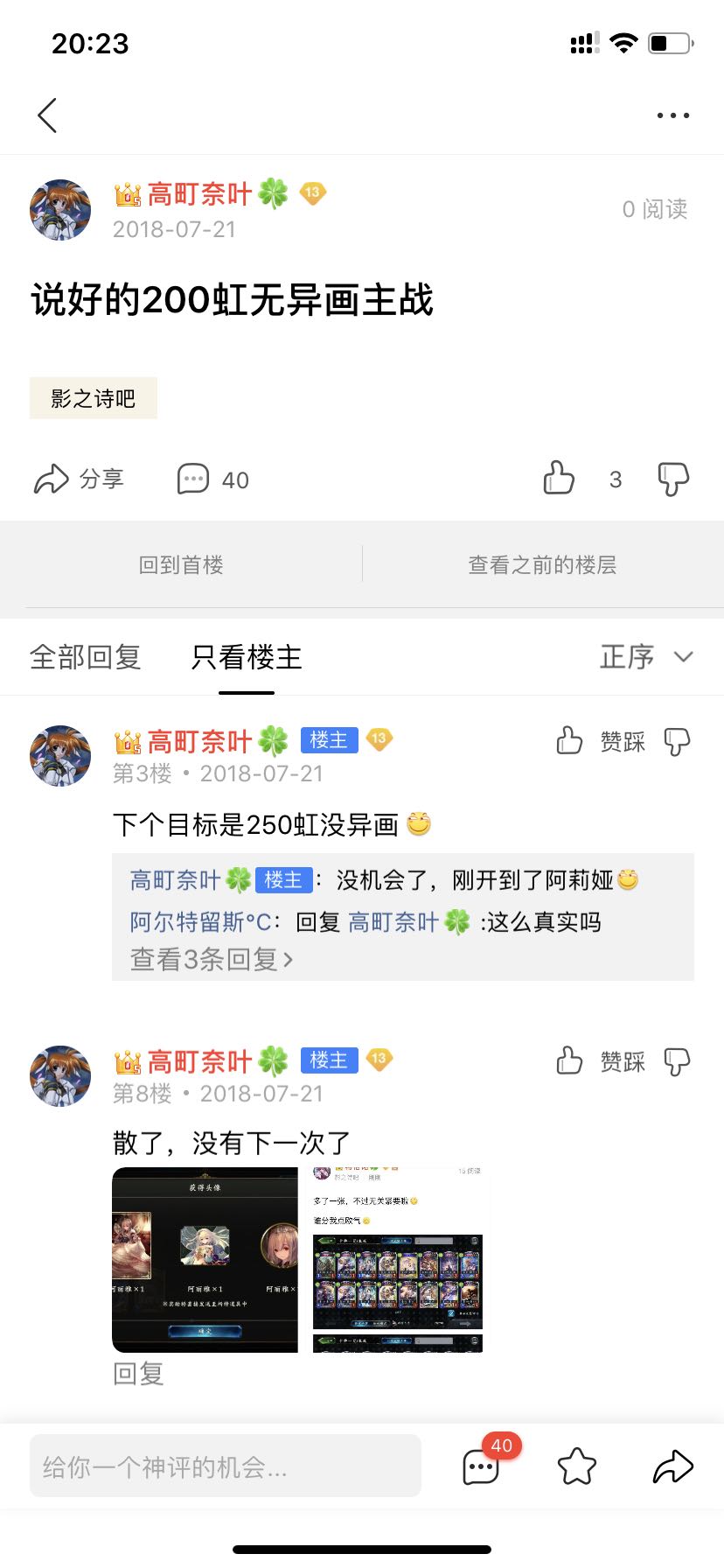Screen dimensions: 724x1568
Task: Select 查看之前的楼层
Action: pyautogui.click(x=542, y=565)
